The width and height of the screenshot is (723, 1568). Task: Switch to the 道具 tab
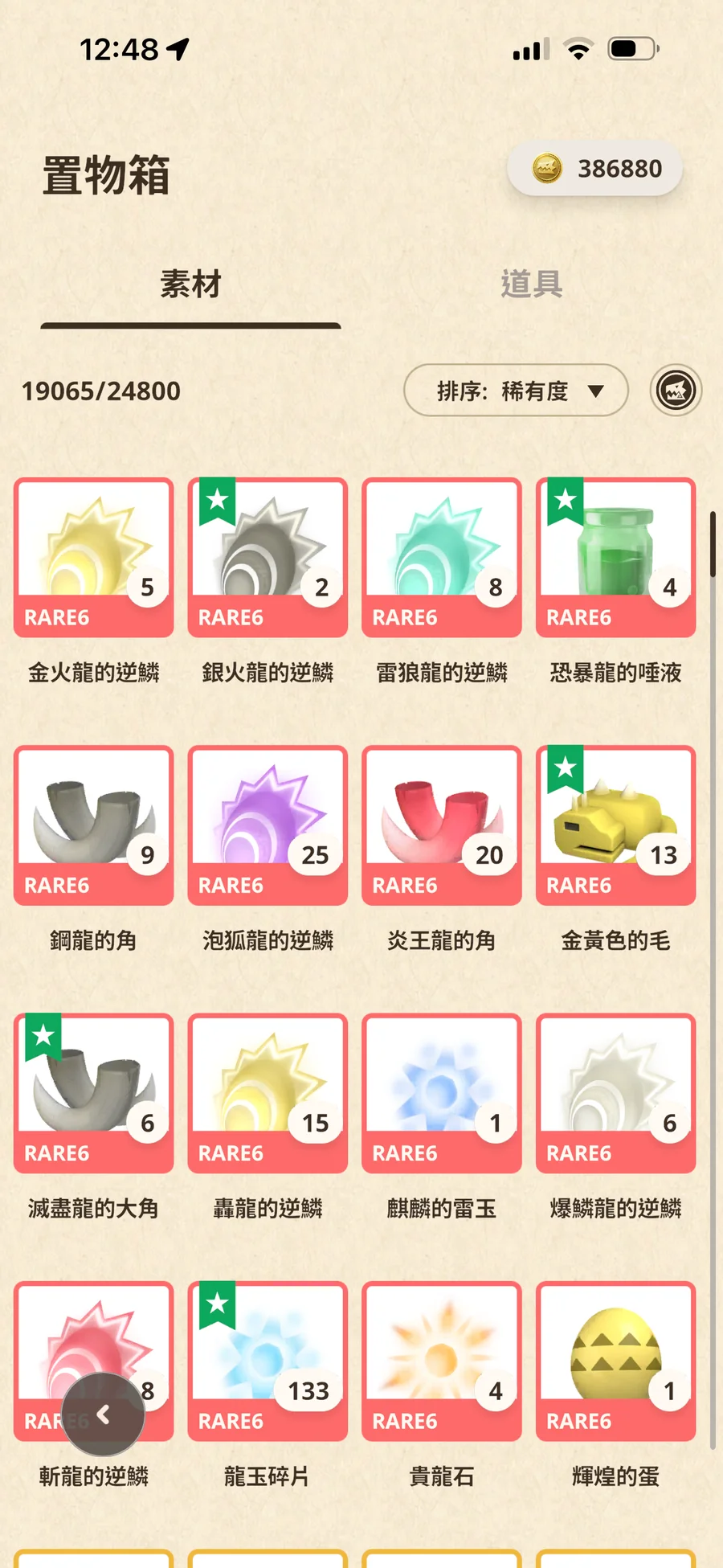click(531, 285)
